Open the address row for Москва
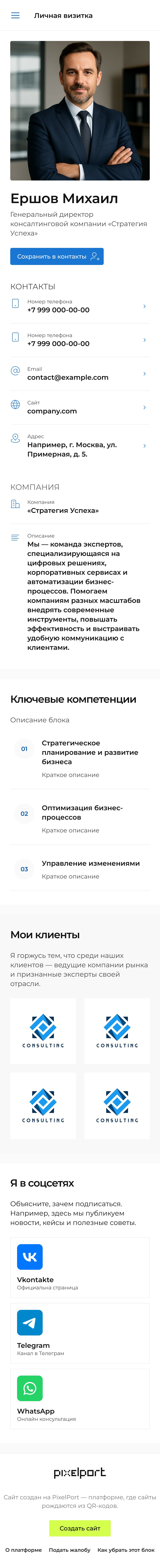The height and width of the screenshot is (1568, 160). 80,446
